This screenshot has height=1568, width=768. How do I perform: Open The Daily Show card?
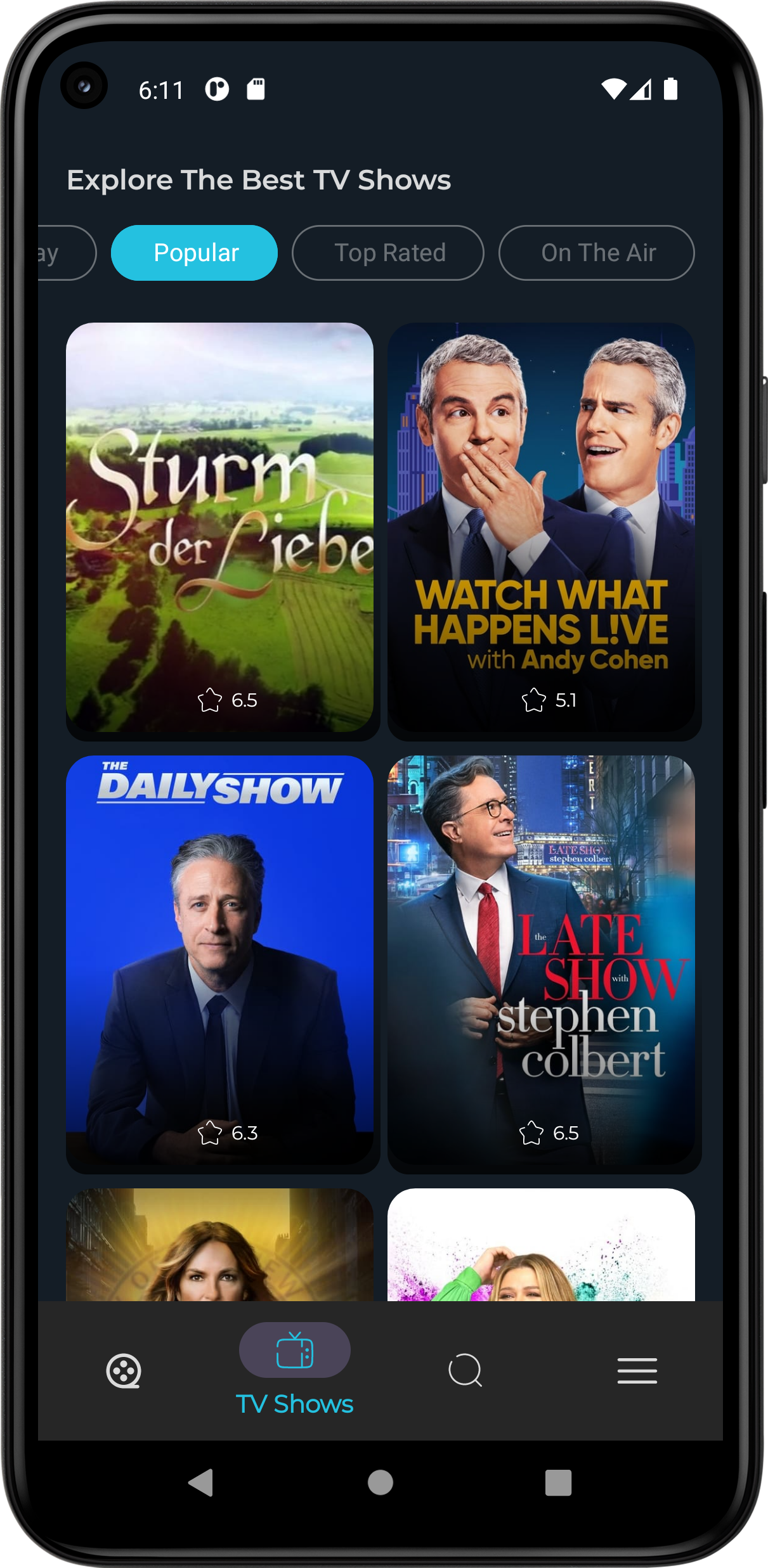pyautogui.click(x=219, y=960)
